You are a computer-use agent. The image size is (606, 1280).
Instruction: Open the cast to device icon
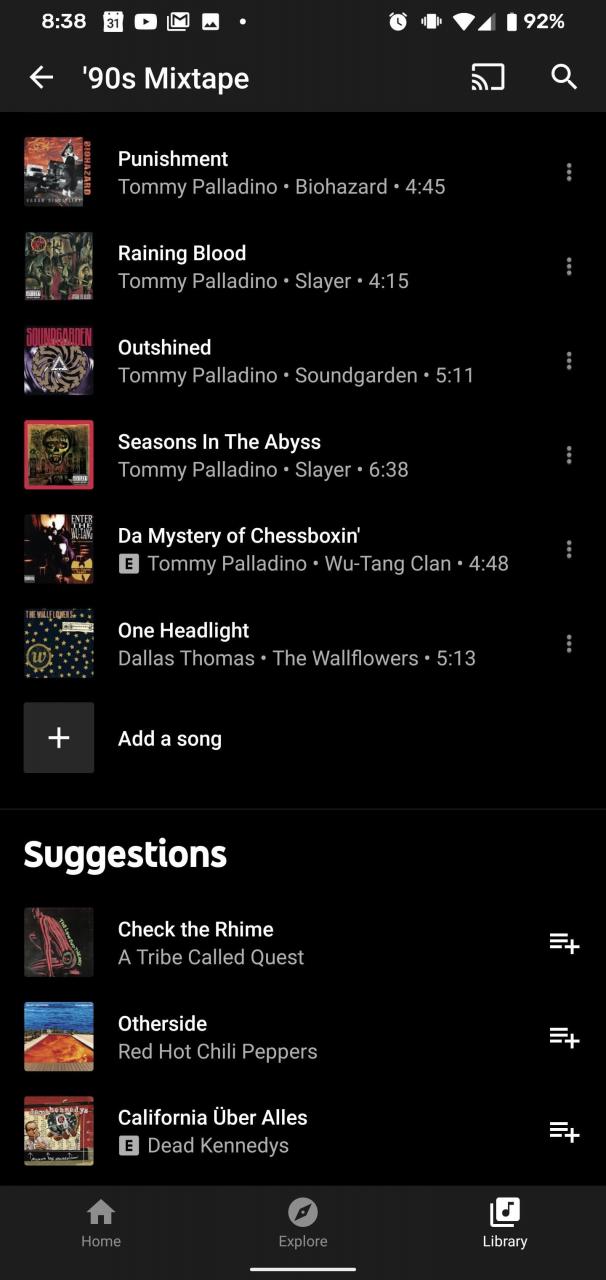[x=488, y=78]
